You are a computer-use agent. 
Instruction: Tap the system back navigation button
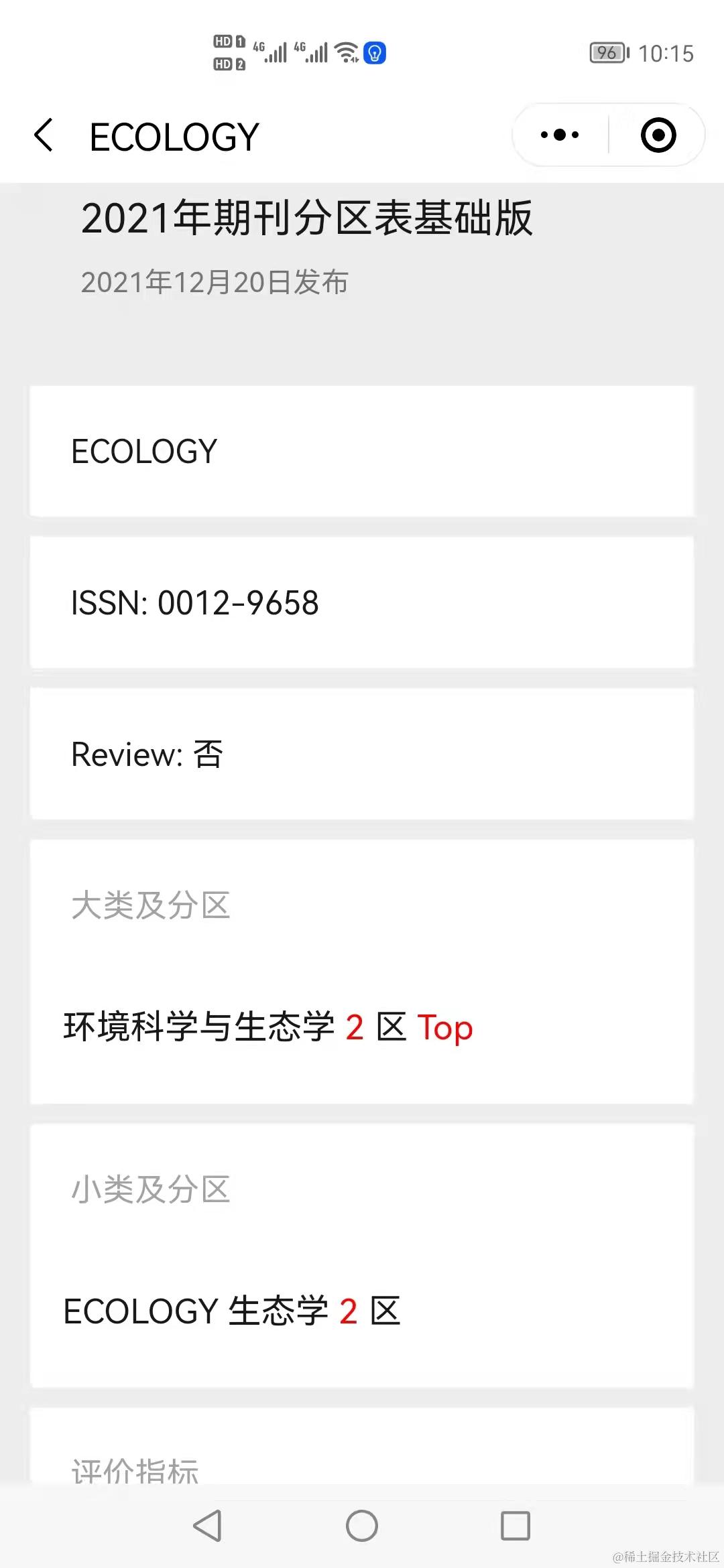[207, 1526]
